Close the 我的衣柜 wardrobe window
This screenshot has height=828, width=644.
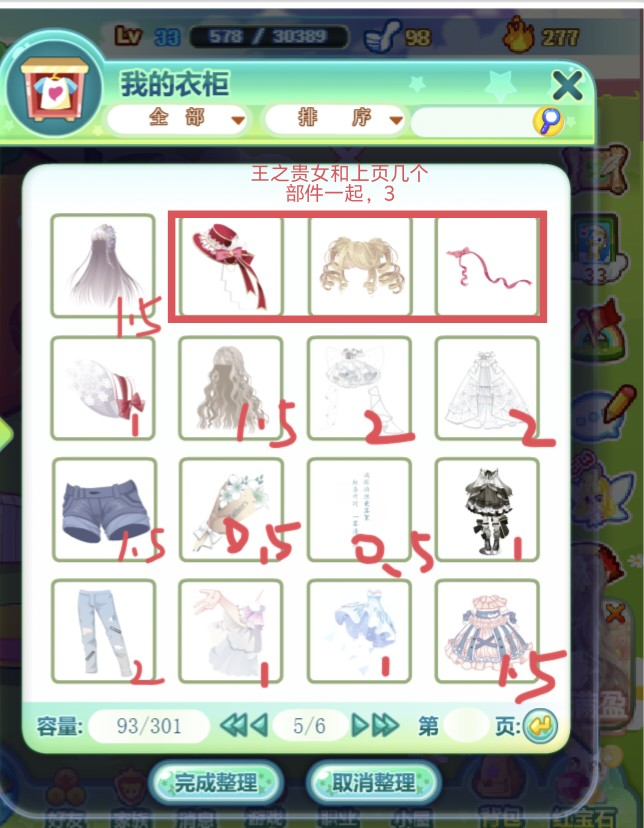[x=567, y=85]
